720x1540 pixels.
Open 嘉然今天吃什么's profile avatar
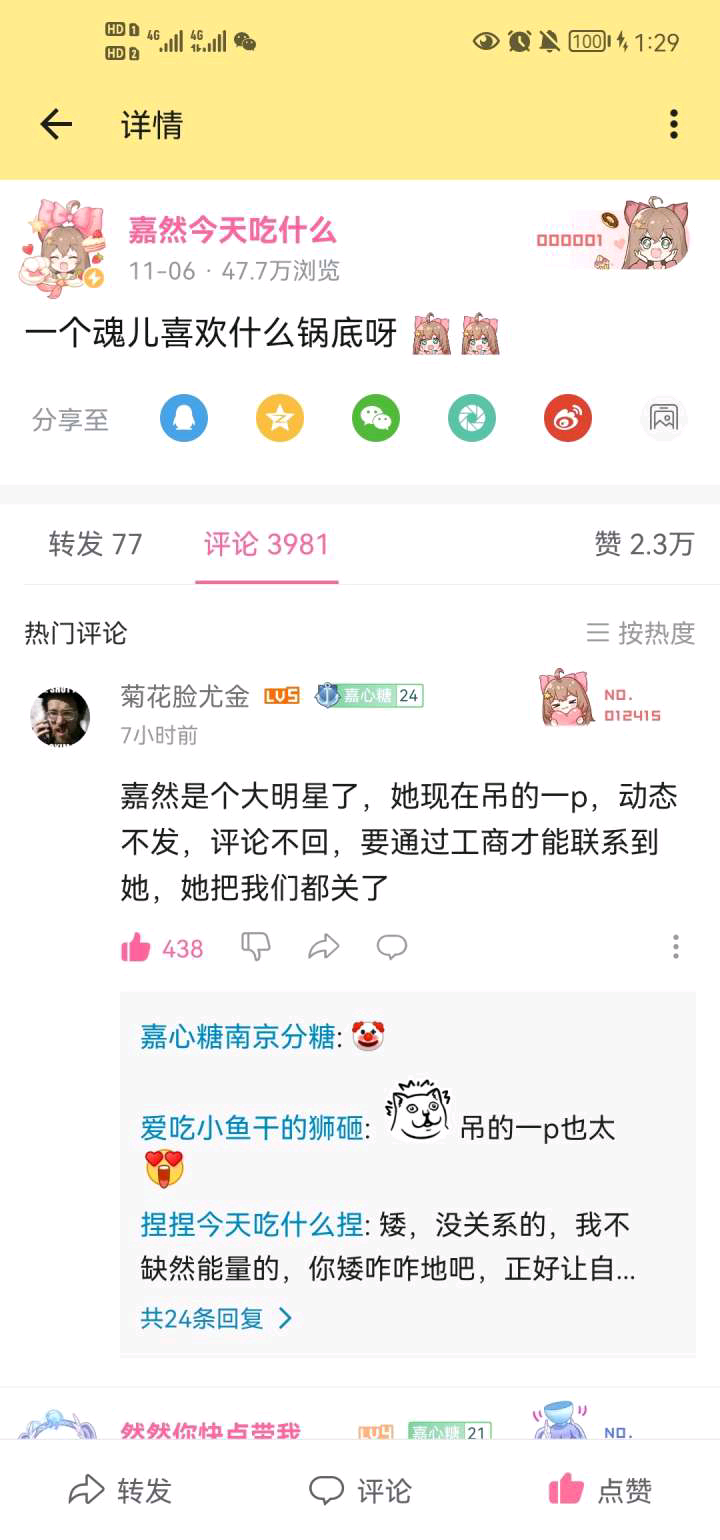click(x=63, y=244)
